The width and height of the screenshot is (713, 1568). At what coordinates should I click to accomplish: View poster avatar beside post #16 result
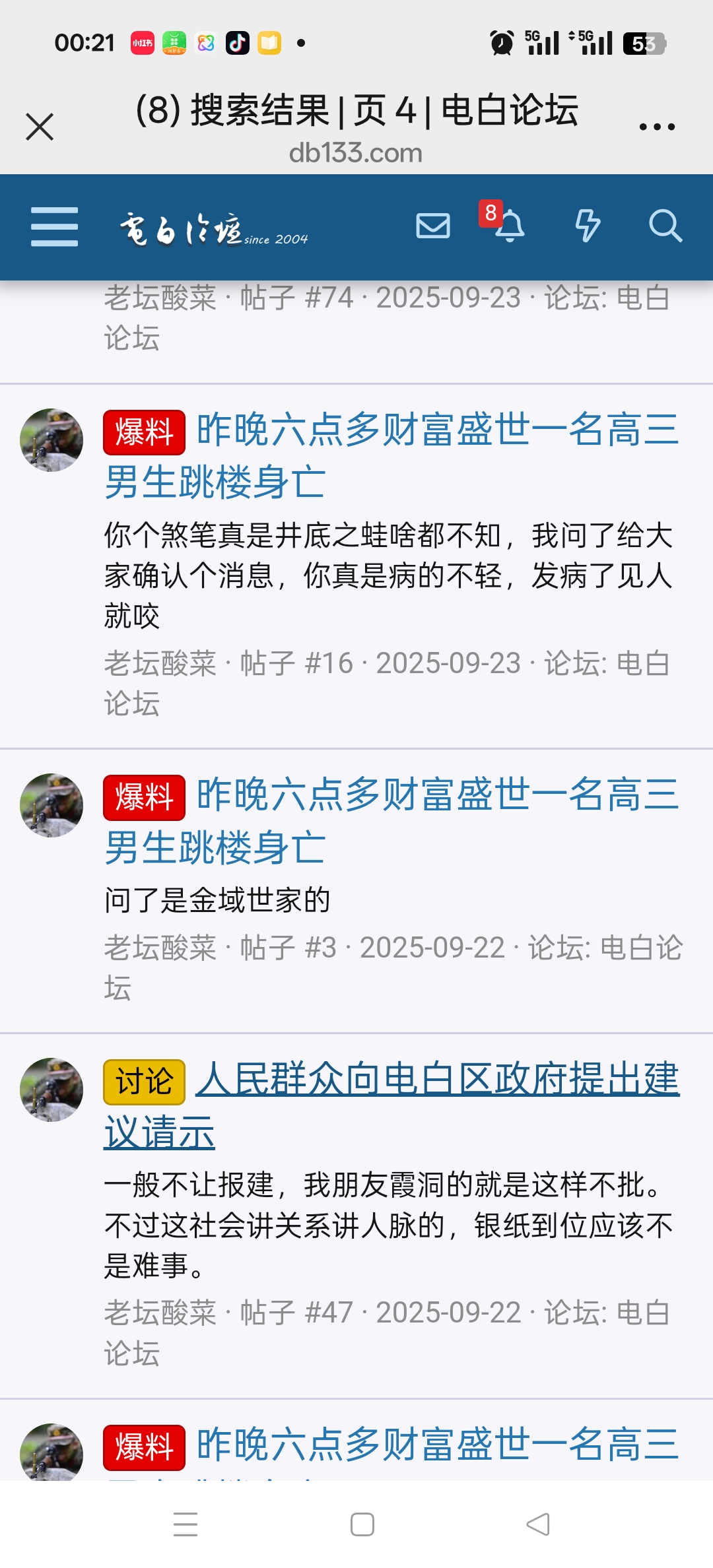point(51,440)
